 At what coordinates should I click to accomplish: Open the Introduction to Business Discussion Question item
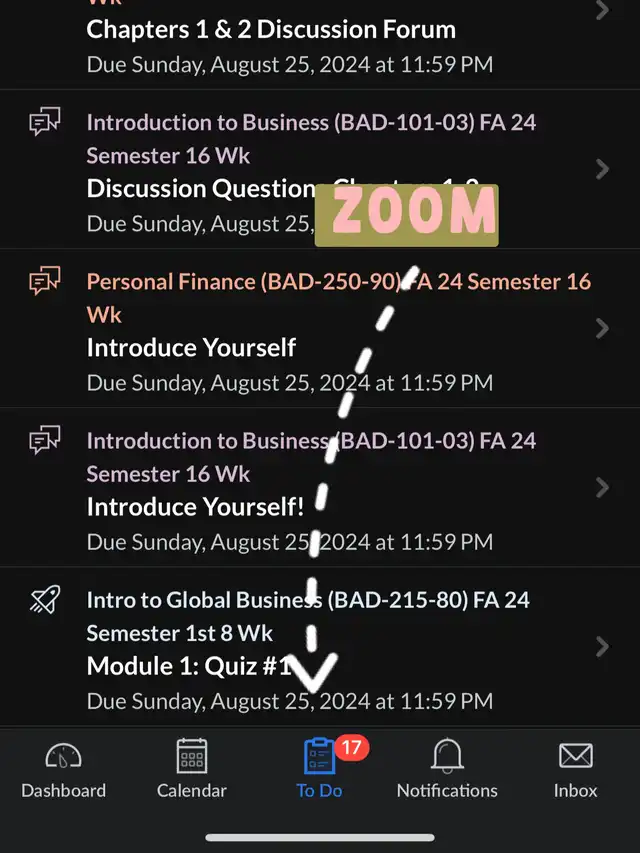[200, 188]
